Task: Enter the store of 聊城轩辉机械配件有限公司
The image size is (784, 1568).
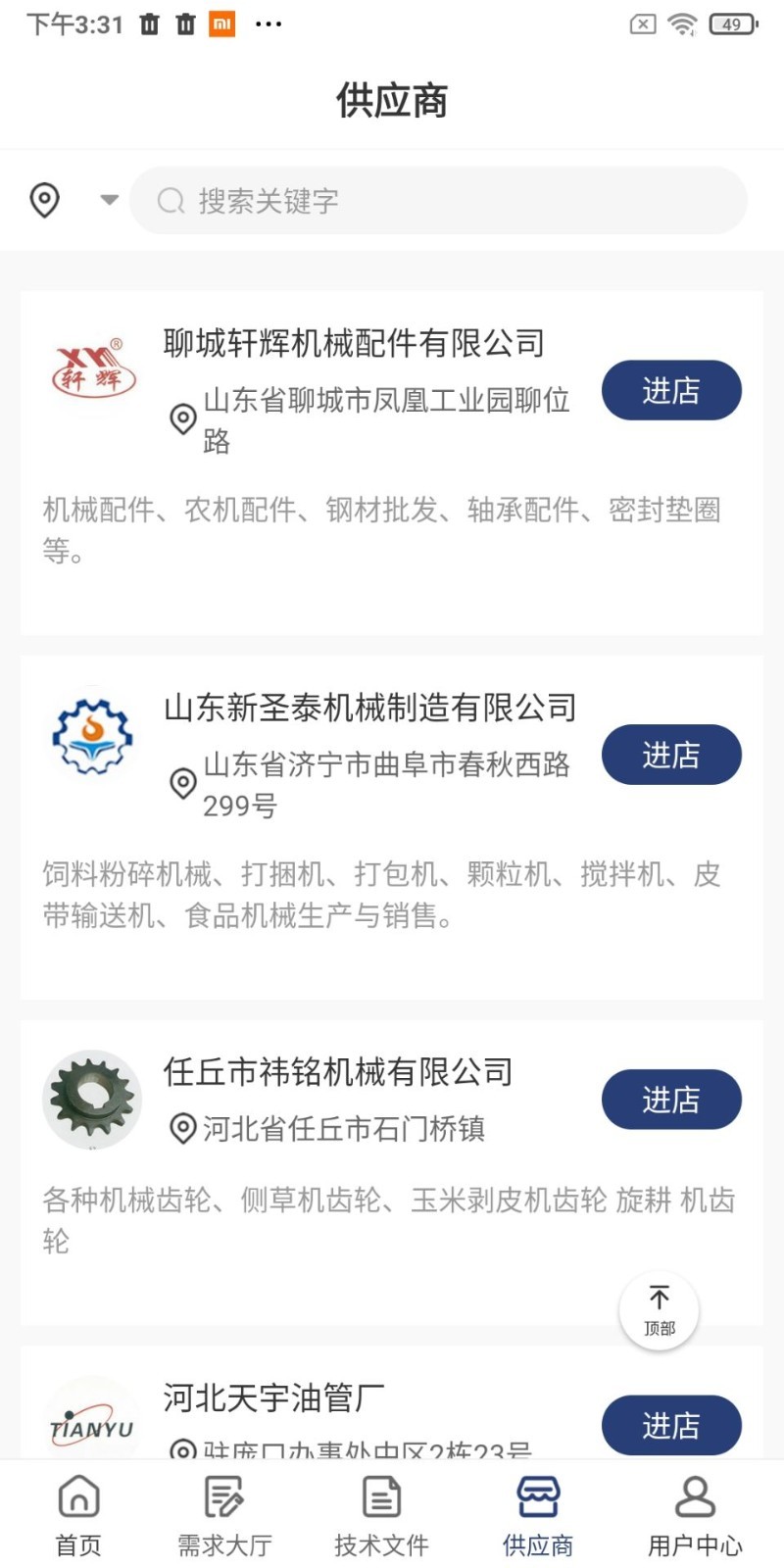Action: tap(671, 390)
